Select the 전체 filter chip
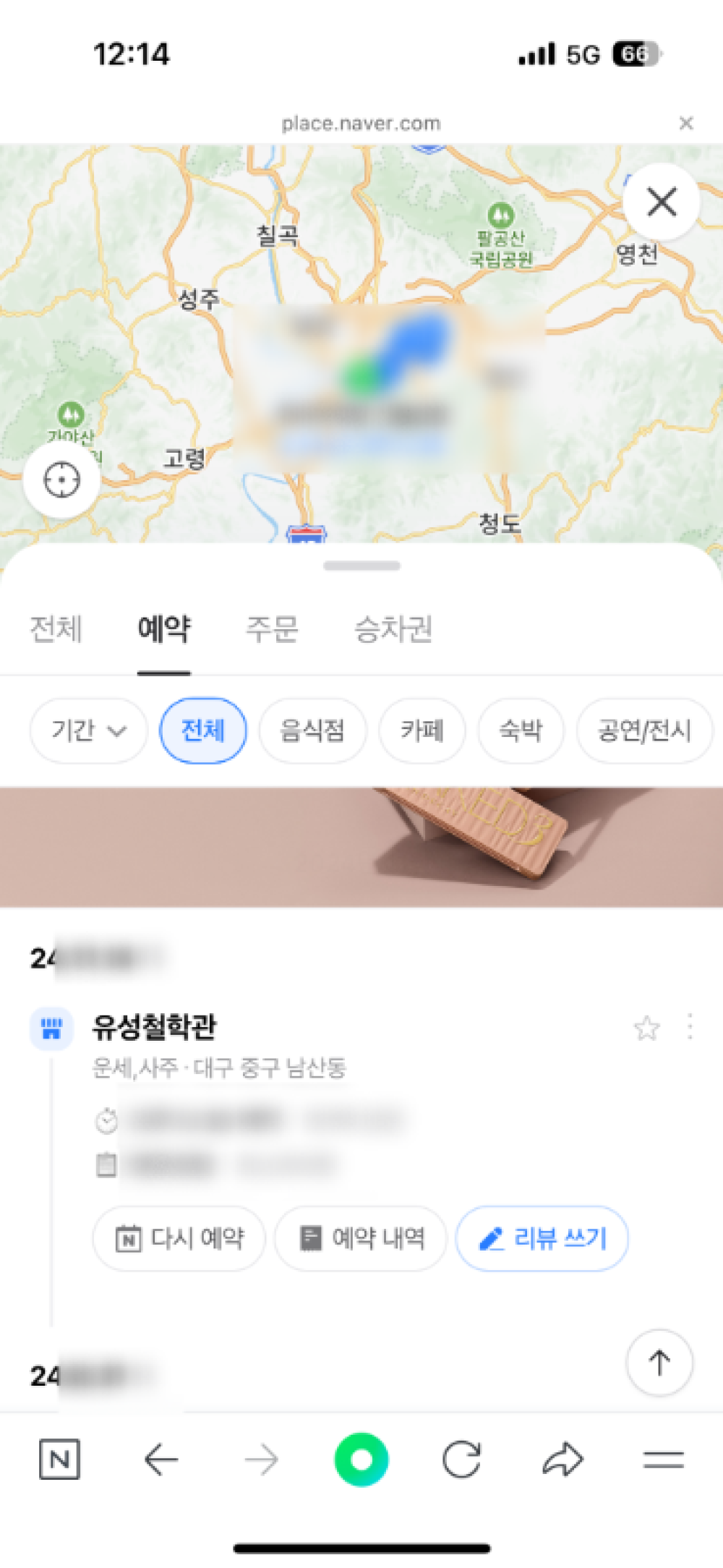Screen dimensions: 723x1568 pos(203,730)
